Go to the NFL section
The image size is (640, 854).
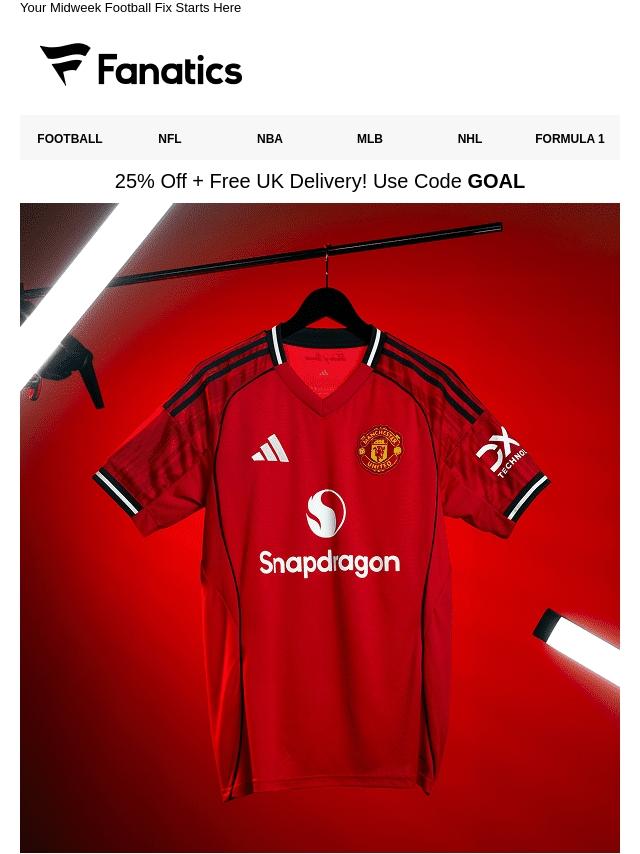[170, 139]
